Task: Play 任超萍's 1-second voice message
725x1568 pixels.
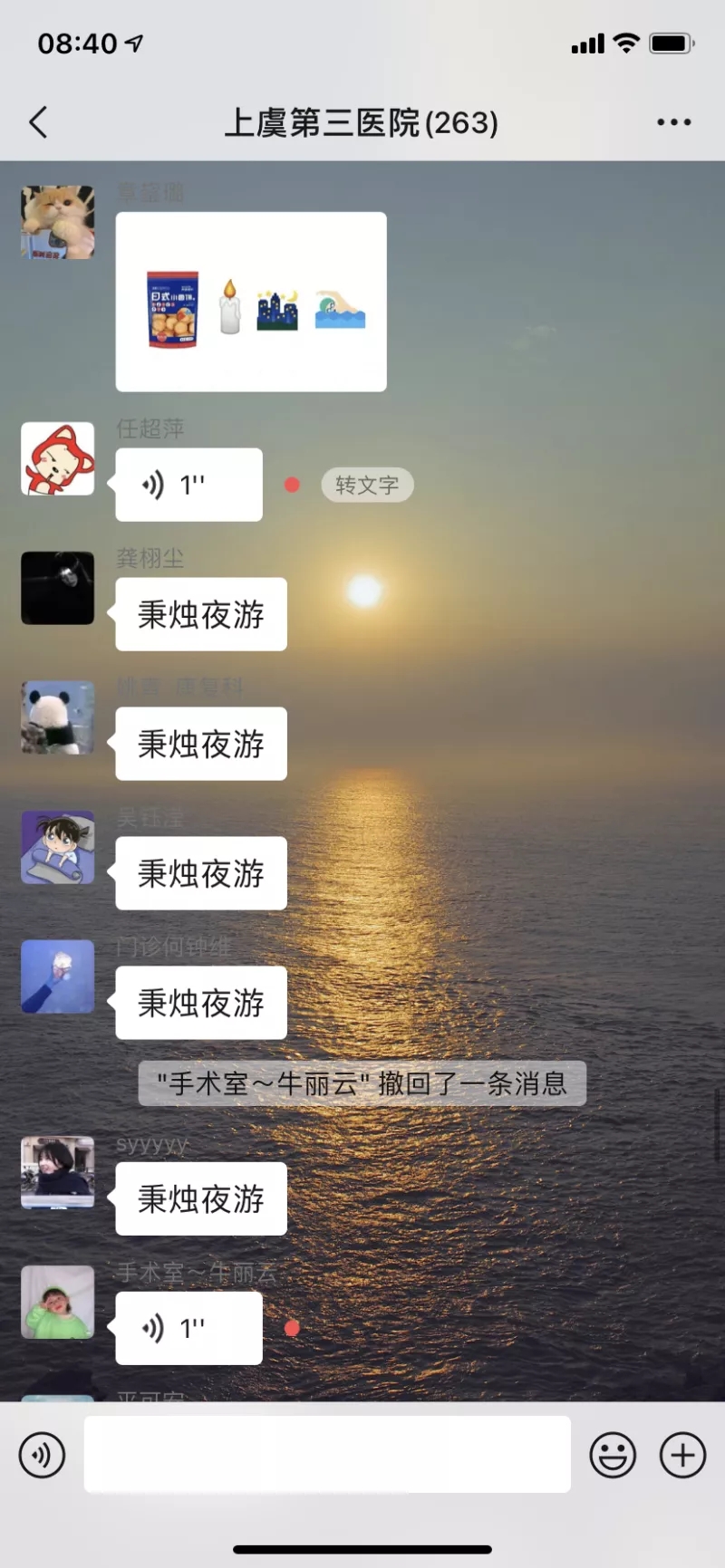Action: coord(189,485)
